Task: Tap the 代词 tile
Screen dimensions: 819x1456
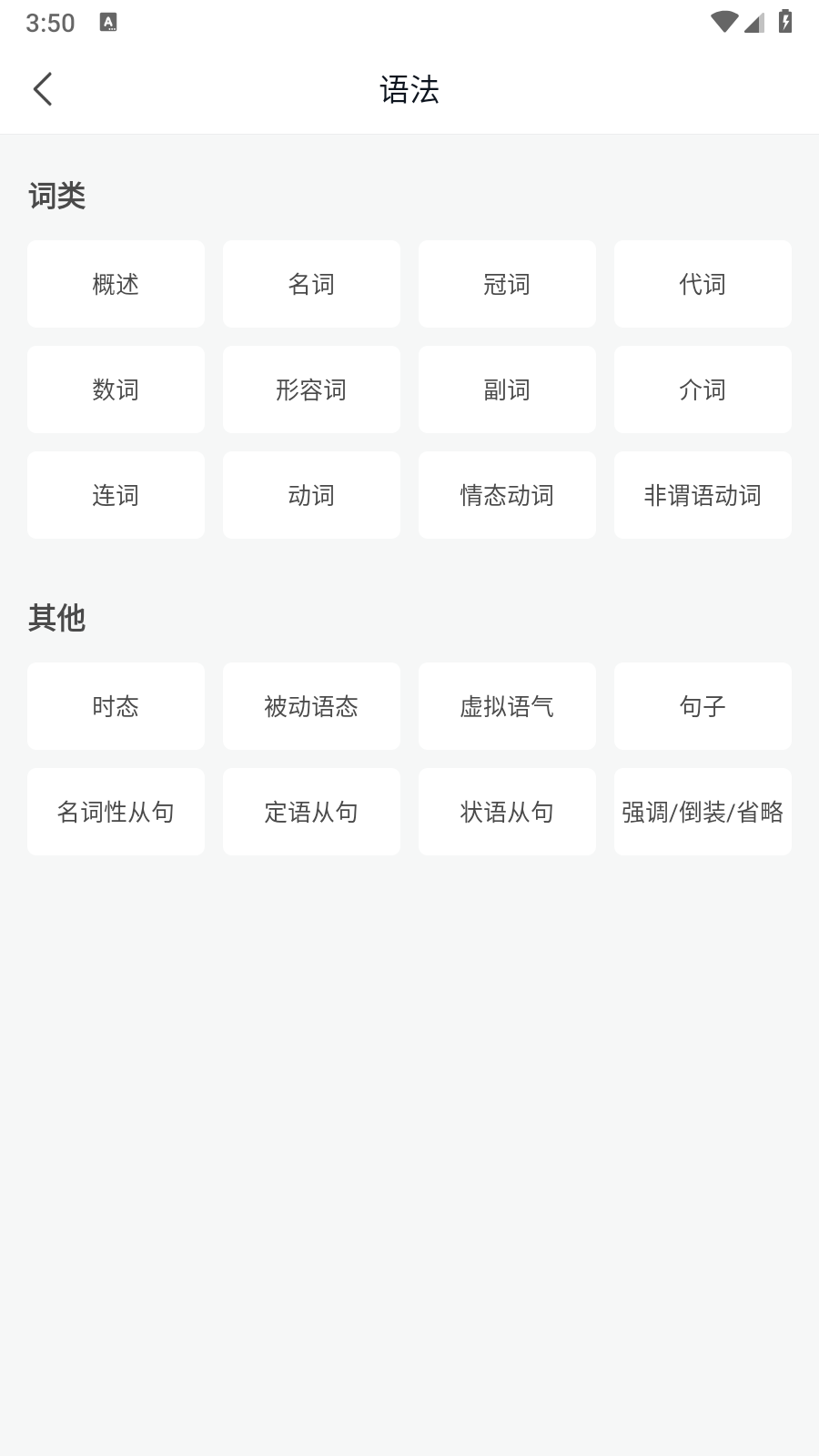Action: [703, 284]
